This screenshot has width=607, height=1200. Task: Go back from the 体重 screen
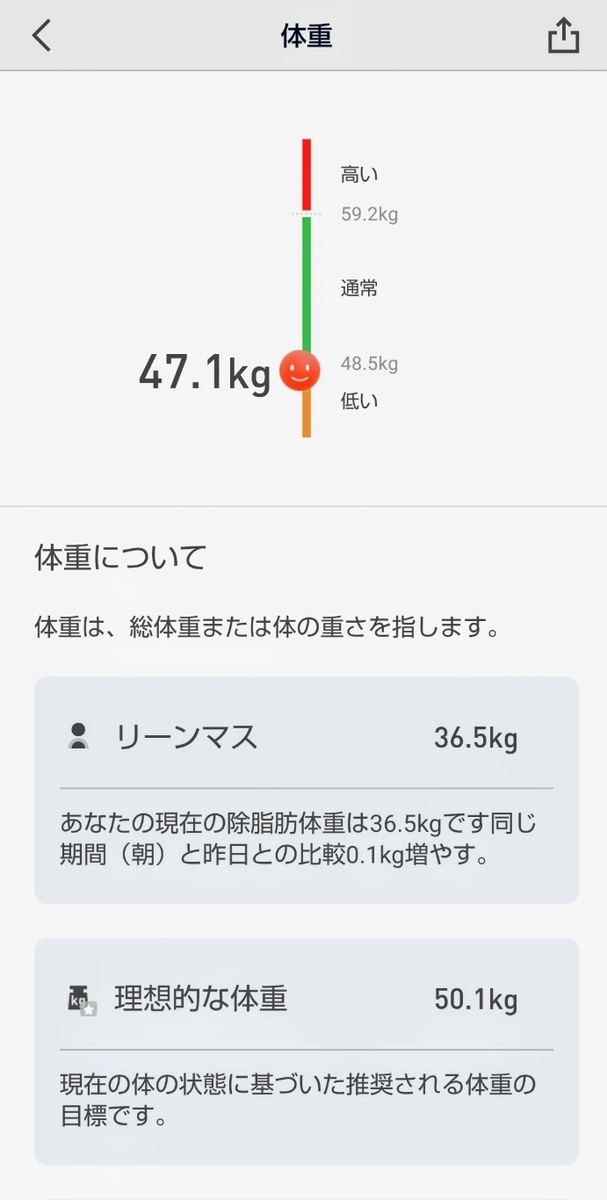point(41,36)
